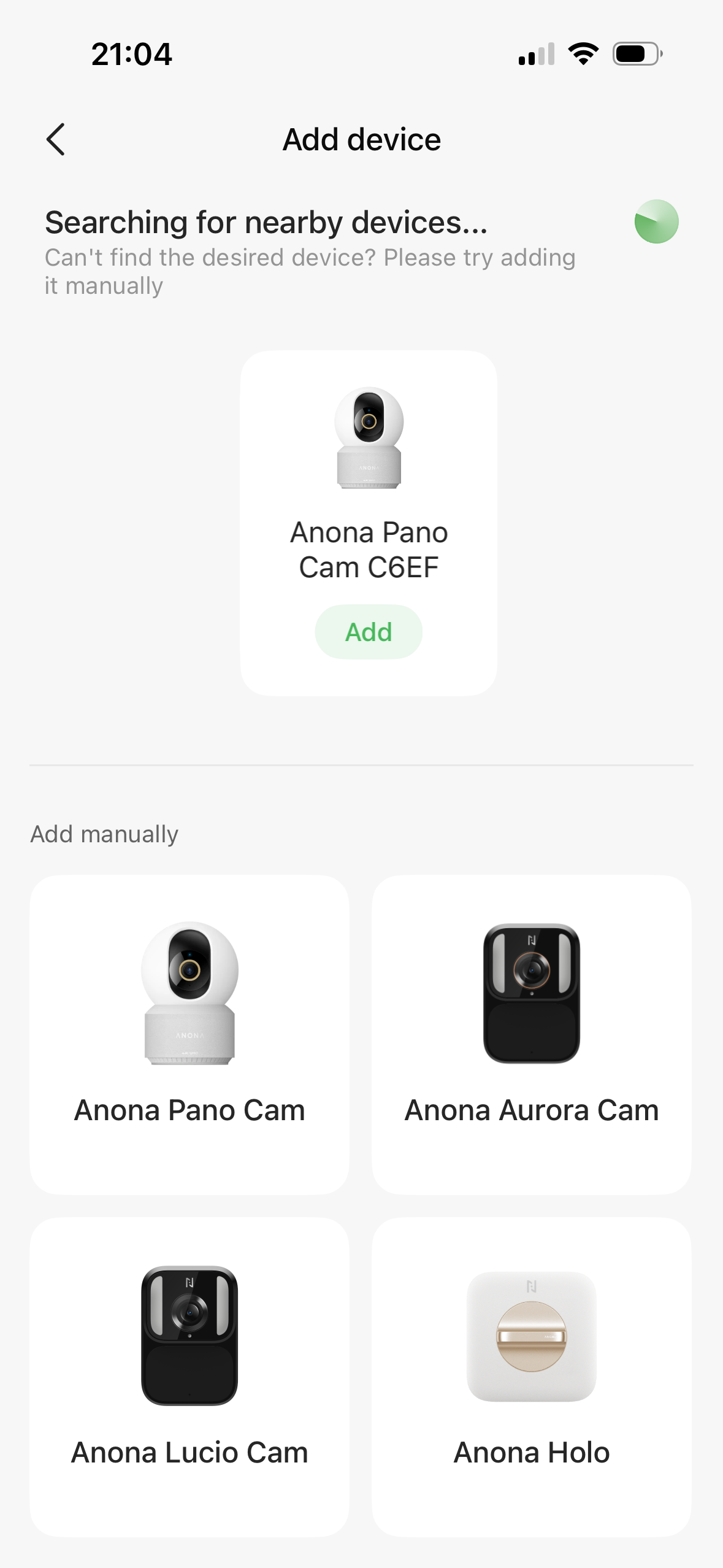Select Anona Pano Cam to add manually
The height and width of the screenshot is (1568, 723).
[189, 1034]
